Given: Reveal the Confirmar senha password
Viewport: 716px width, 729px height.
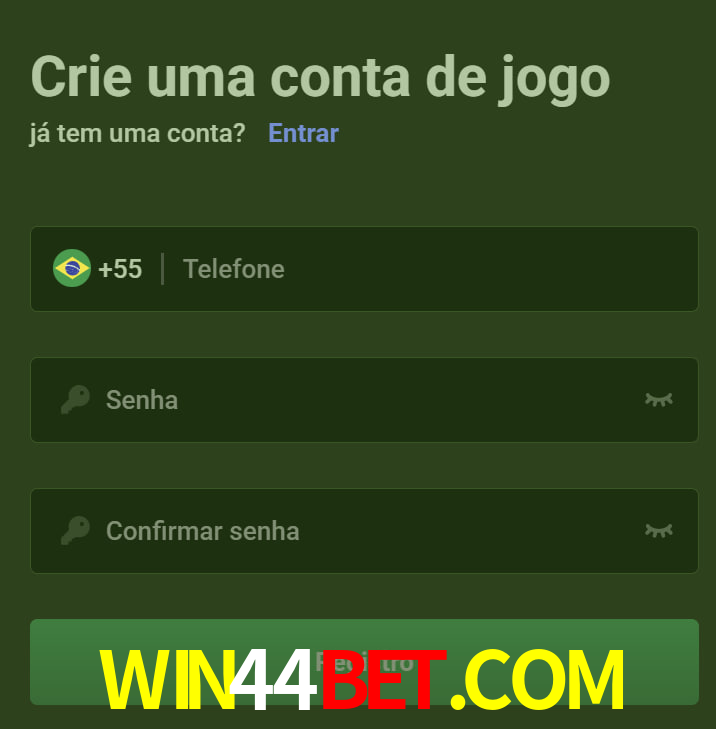Looking at the screenshot, I should click(x=658, y=531).
